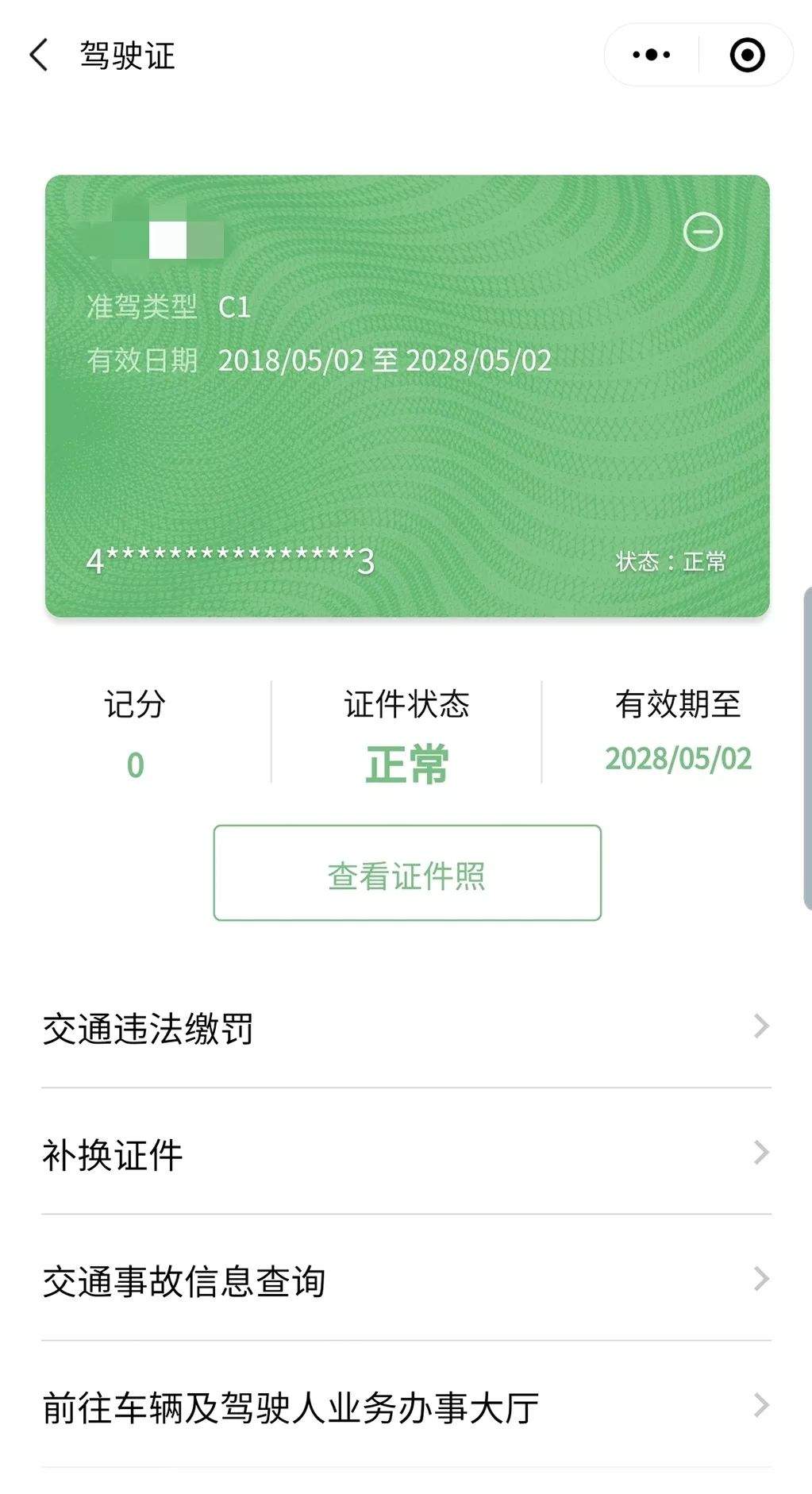Tap the 查看证件照 button
The height and width of the screenshot is (1494, 812).
pyautogui.click(x=406, y=873)
